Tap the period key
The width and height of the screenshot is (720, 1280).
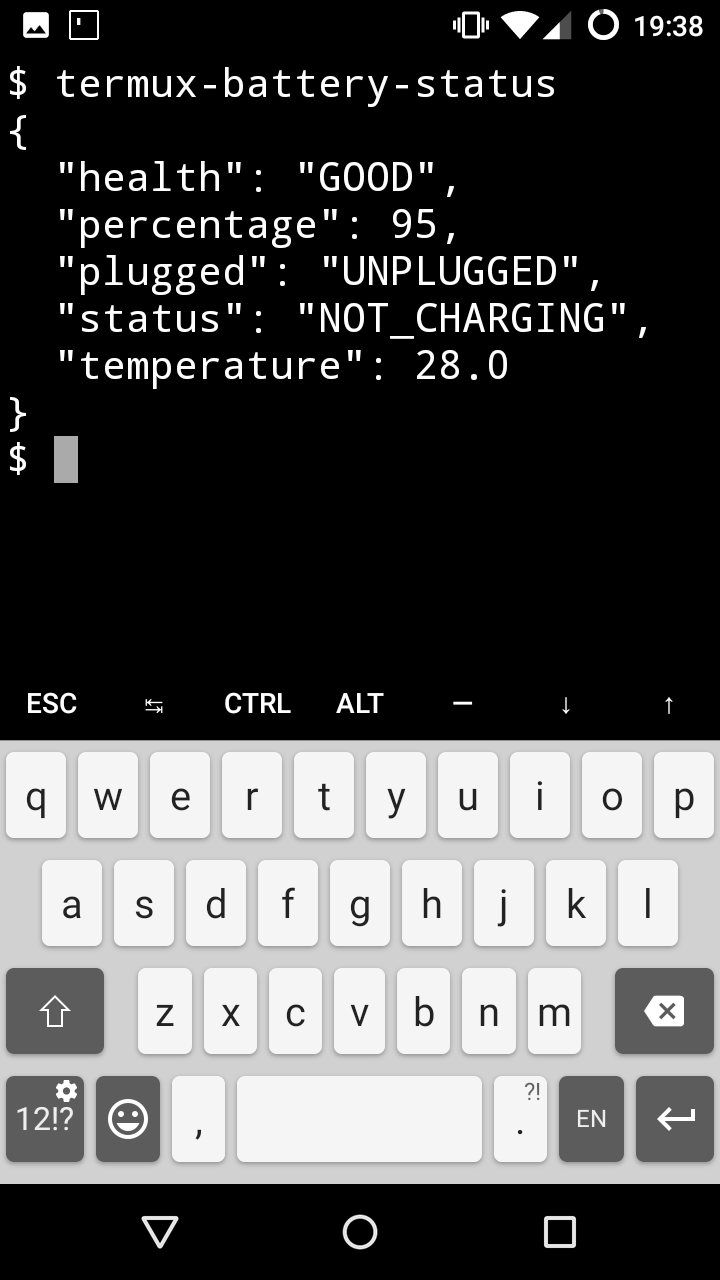coord(520,1119)
